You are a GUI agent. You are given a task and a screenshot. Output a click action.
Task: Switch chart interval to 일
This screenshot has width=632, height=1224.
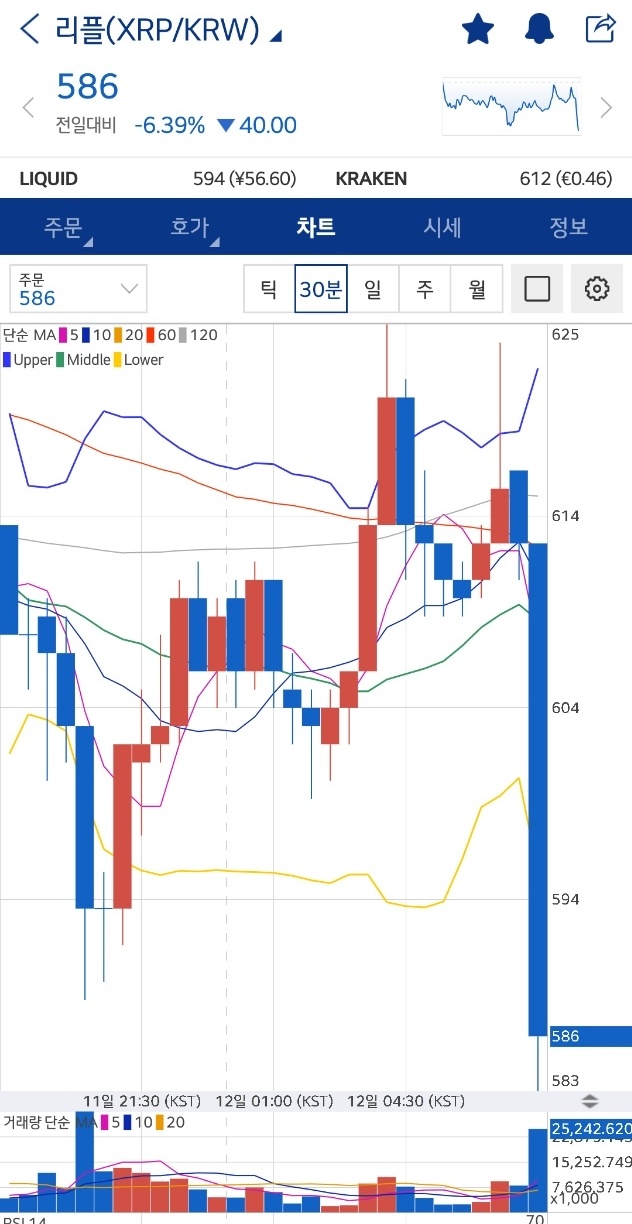373,289
